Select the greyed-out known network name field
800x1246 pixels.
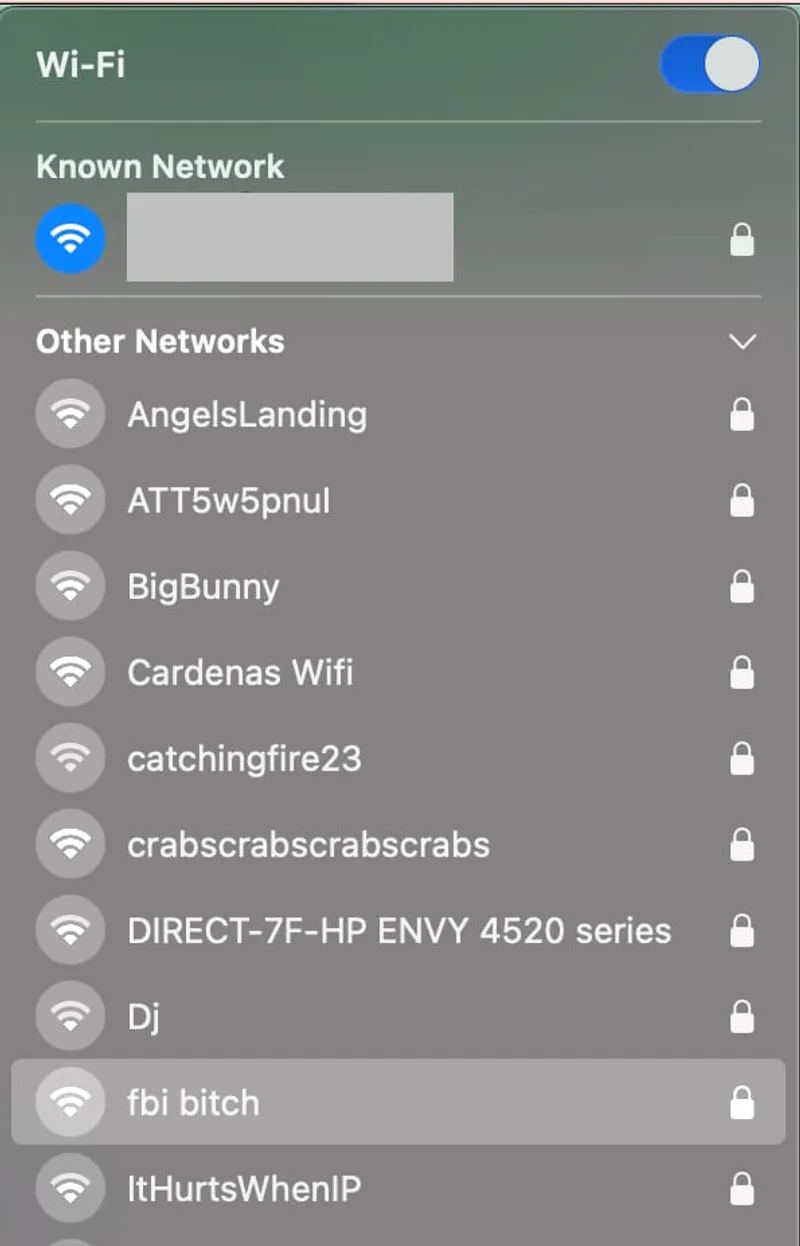point(289,237)
